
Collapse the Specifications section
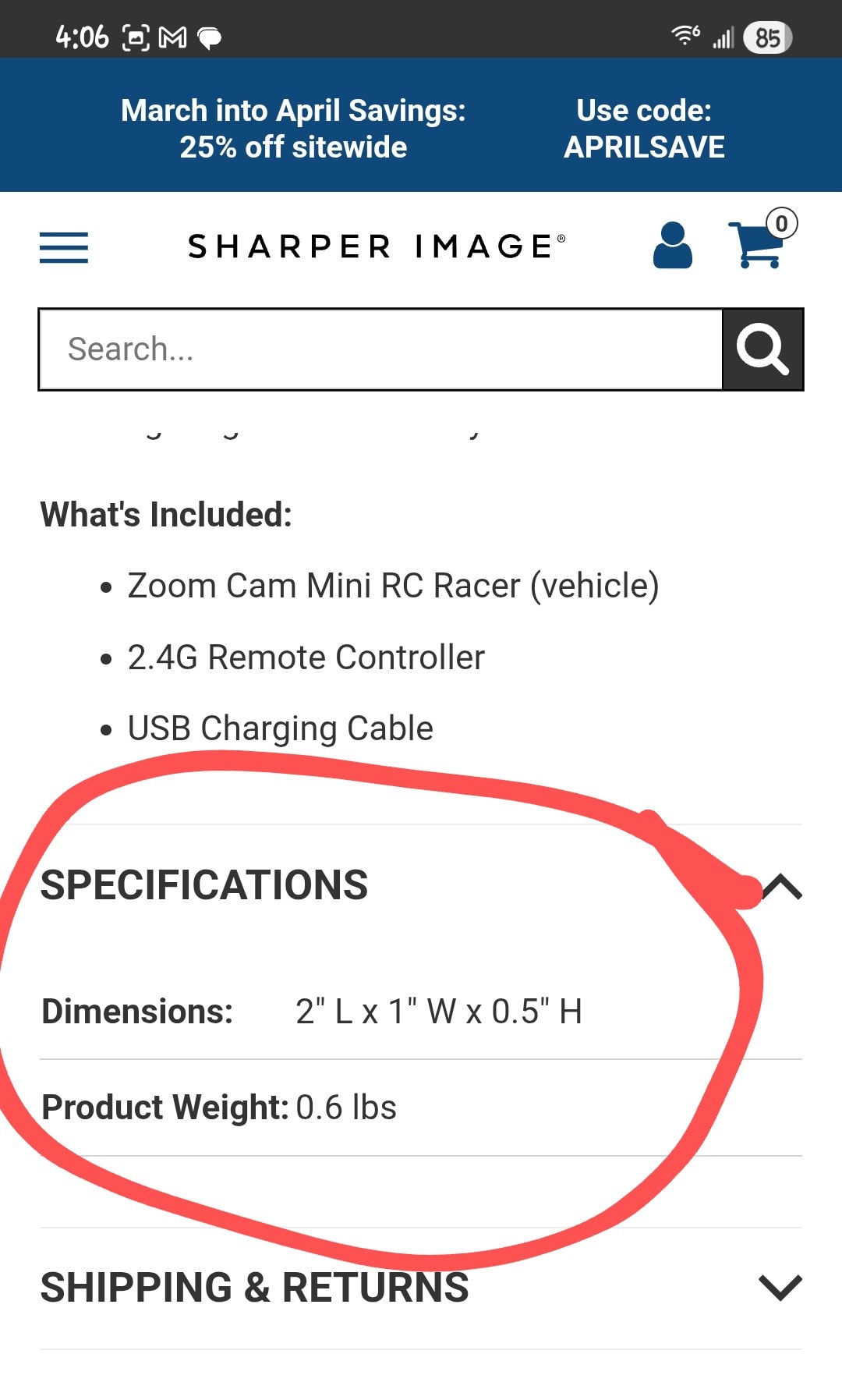click(781, 887)
